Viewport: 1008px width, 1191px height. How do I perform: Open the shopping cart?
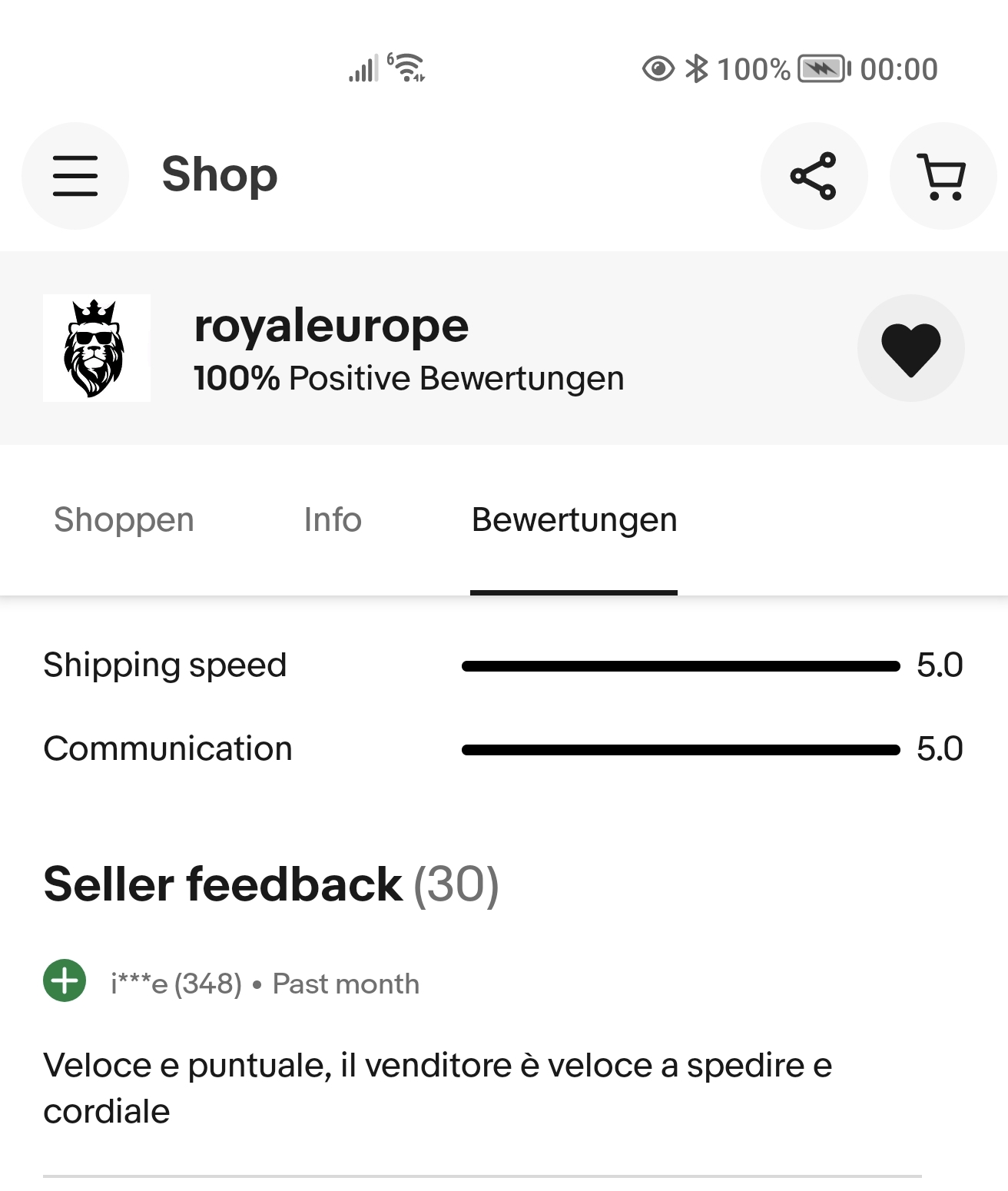(943, 176)
